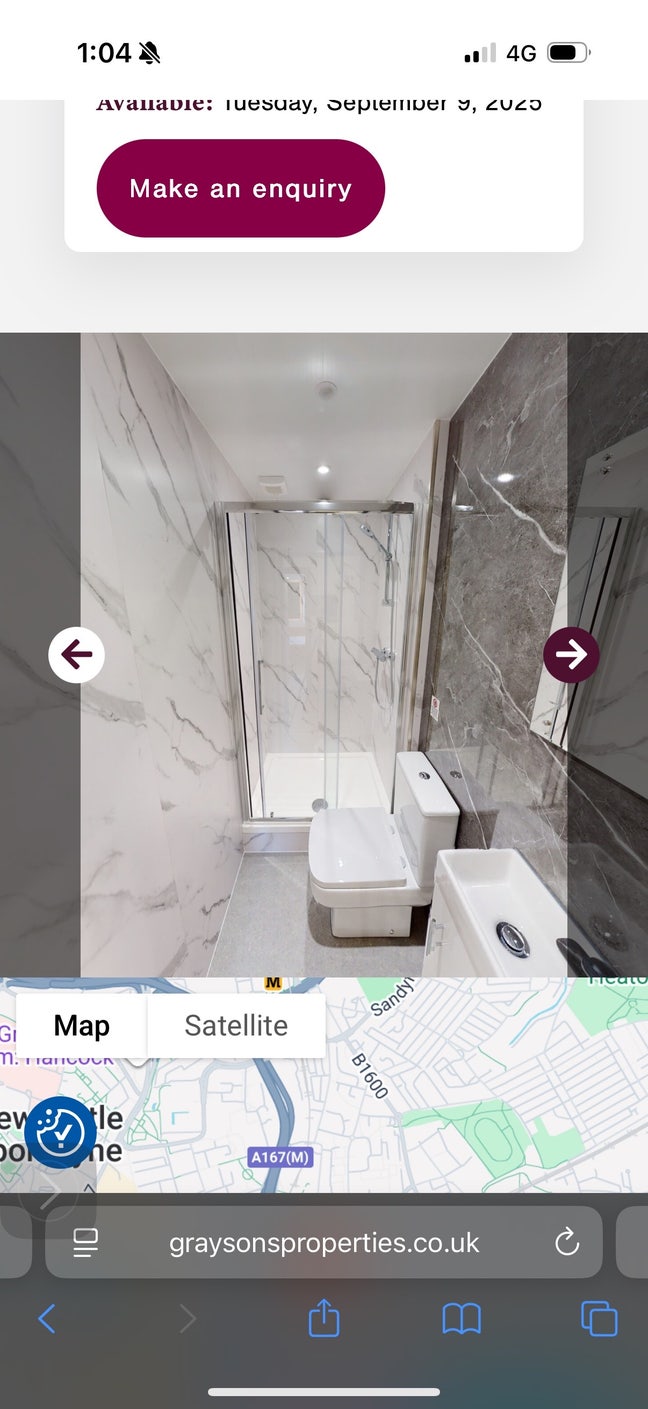Show the next property photo
The width and height of the screenshot is (648, 1409).
pos(571,655)
